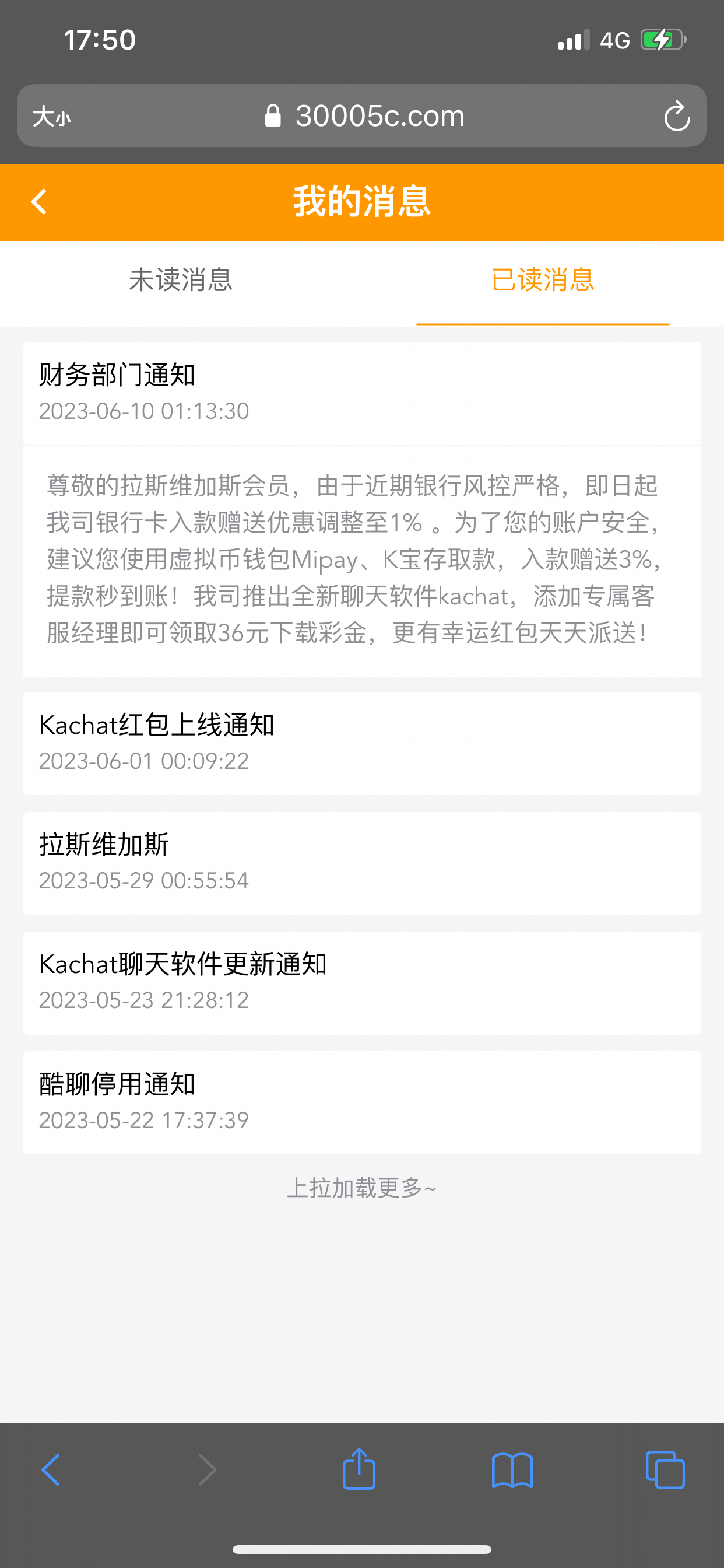The image size is (724, 1568).
Task: Navigate back in Safari toolbar
Action: (51, 1469)
